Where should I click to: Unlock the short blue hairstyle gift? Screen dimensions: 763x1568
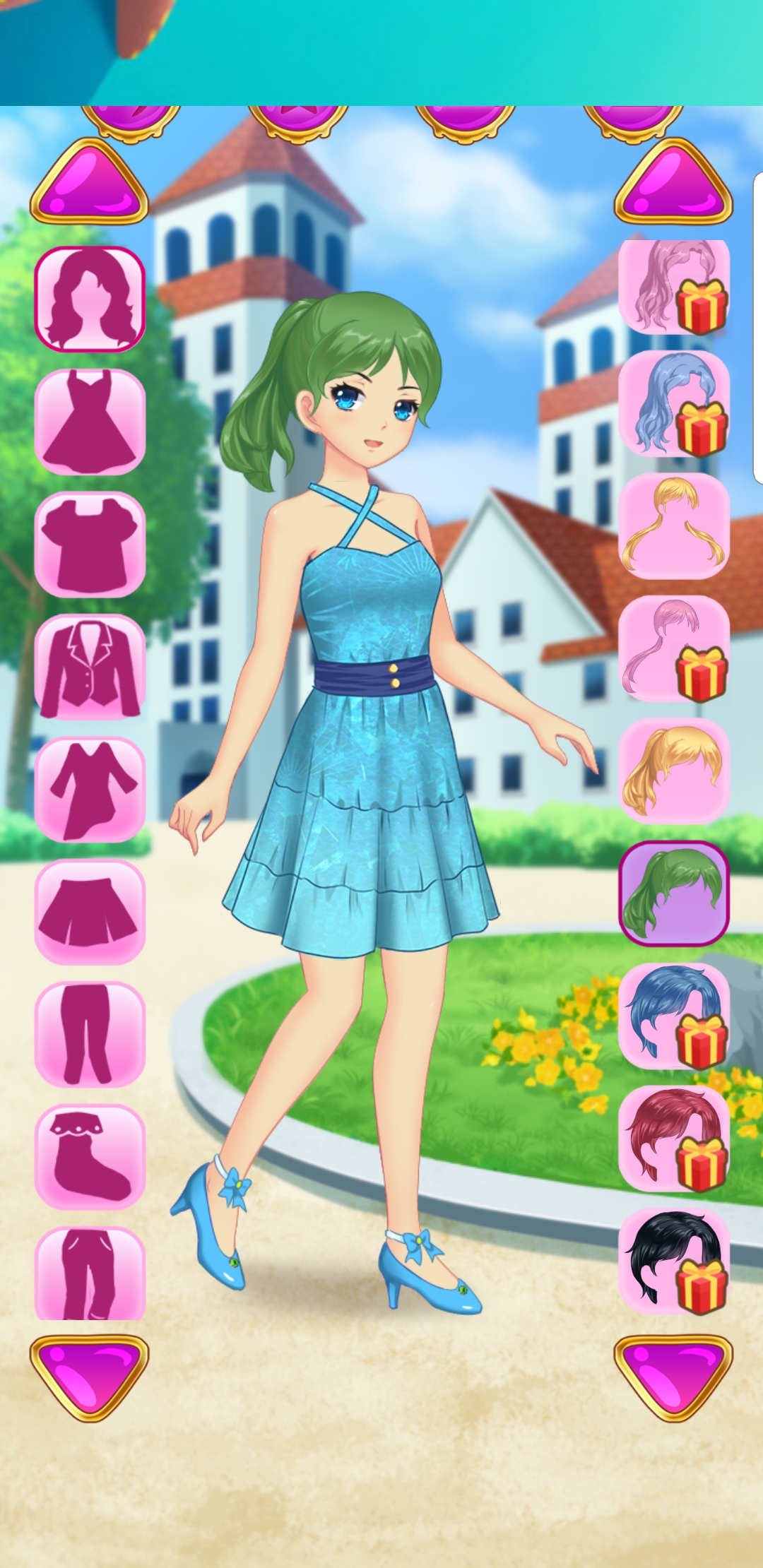click(674, 1016)
